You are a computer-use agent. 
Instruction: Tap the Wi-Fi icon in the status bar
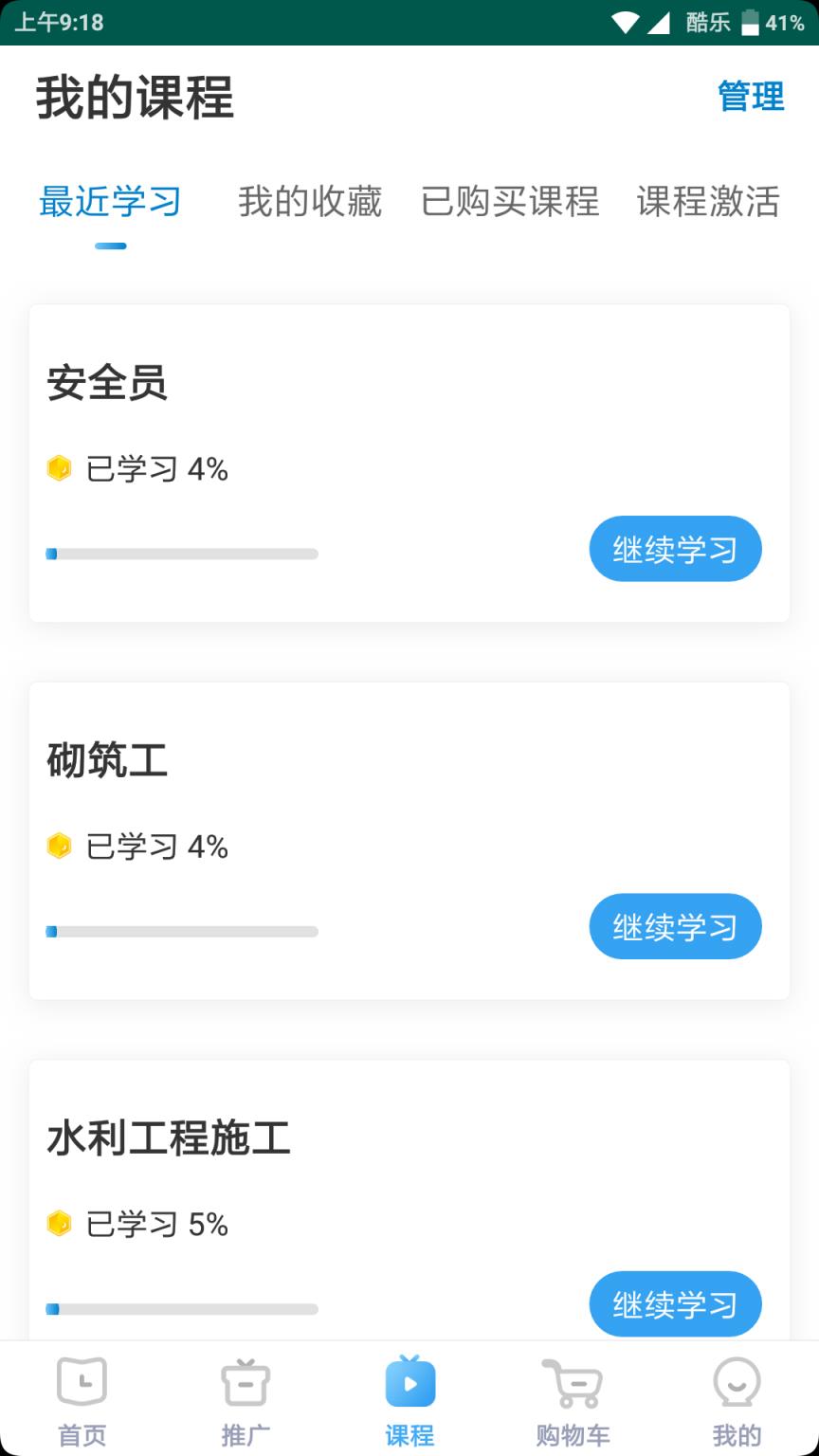click(624, 20)
